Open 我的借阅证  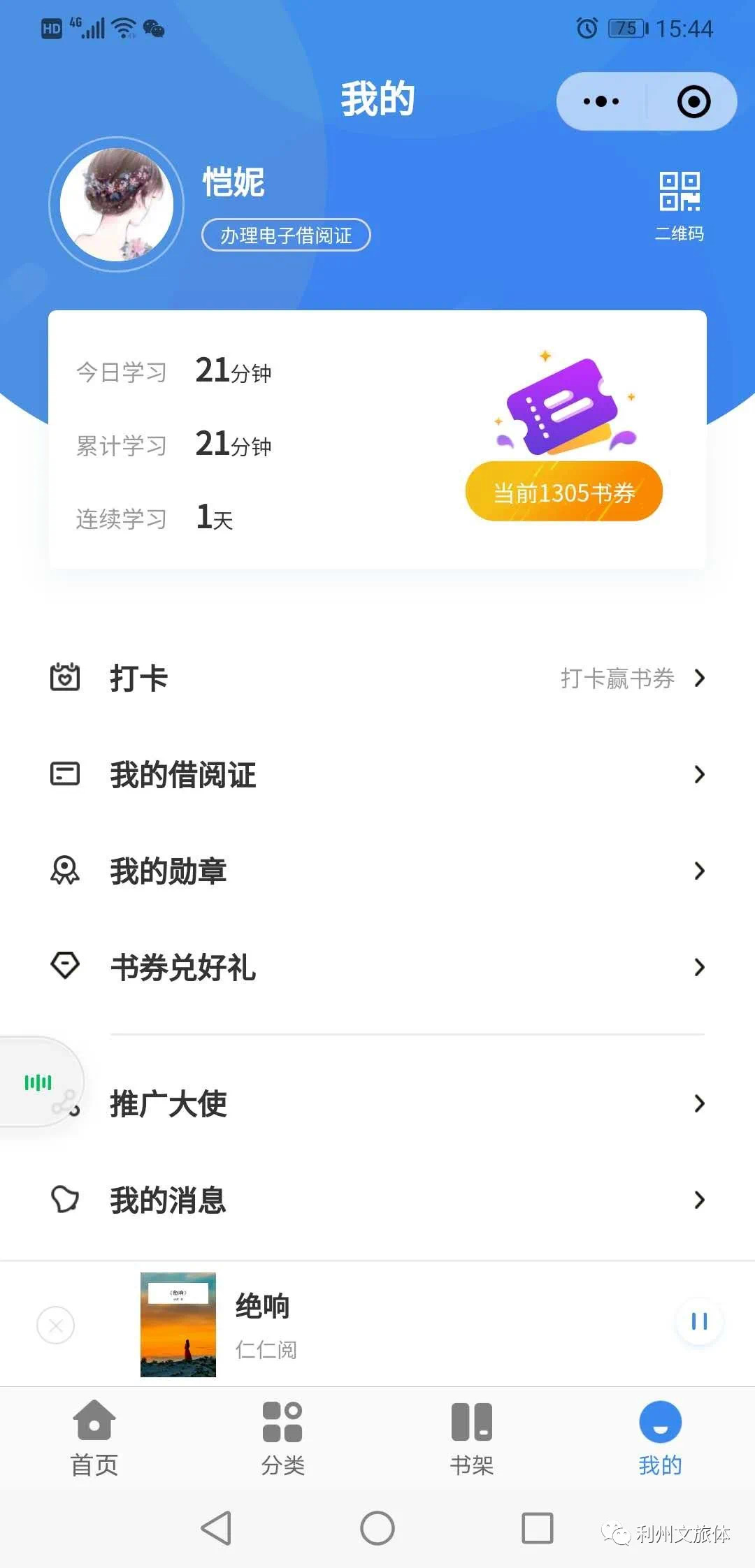click(377, 774)
